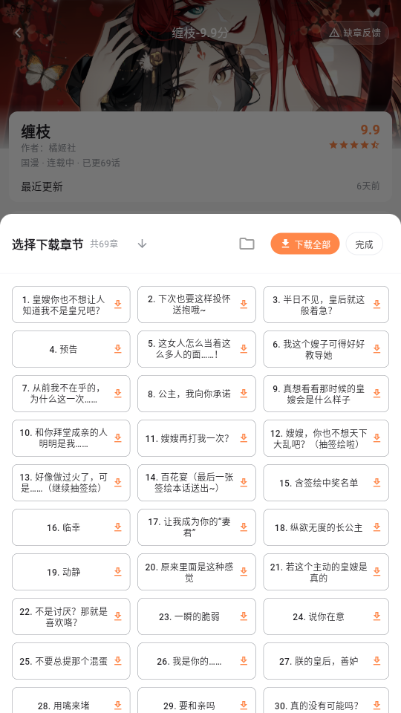Image resolution: width=401 pixels, height=713 pixels.
Task: Open the downloads folder icon
Action: click(246, 244)
